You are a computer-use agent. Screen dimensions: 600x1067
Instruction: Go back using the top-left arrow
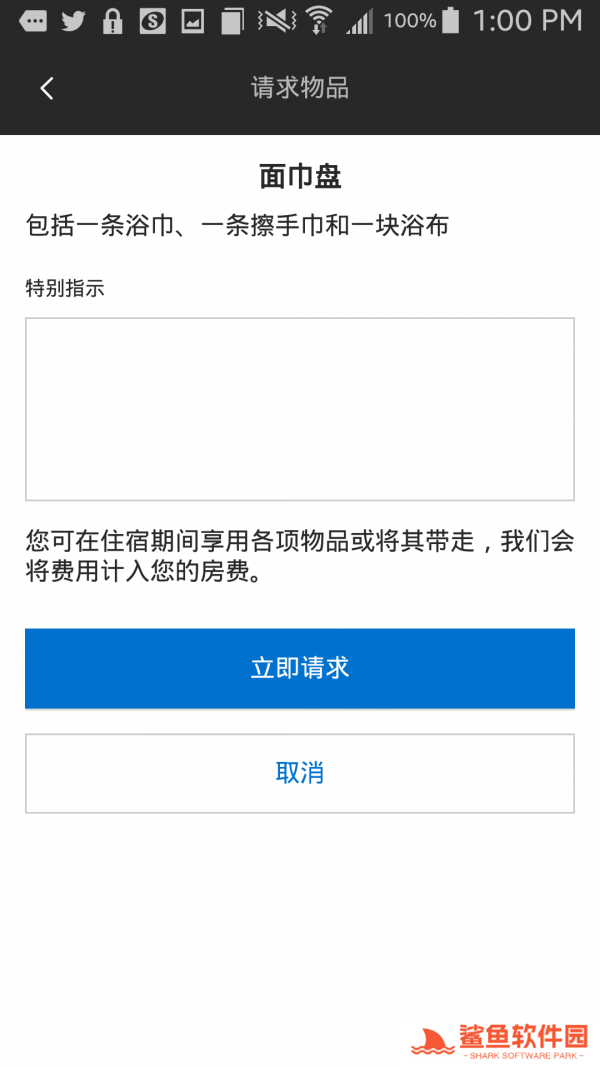click(47, 88)
